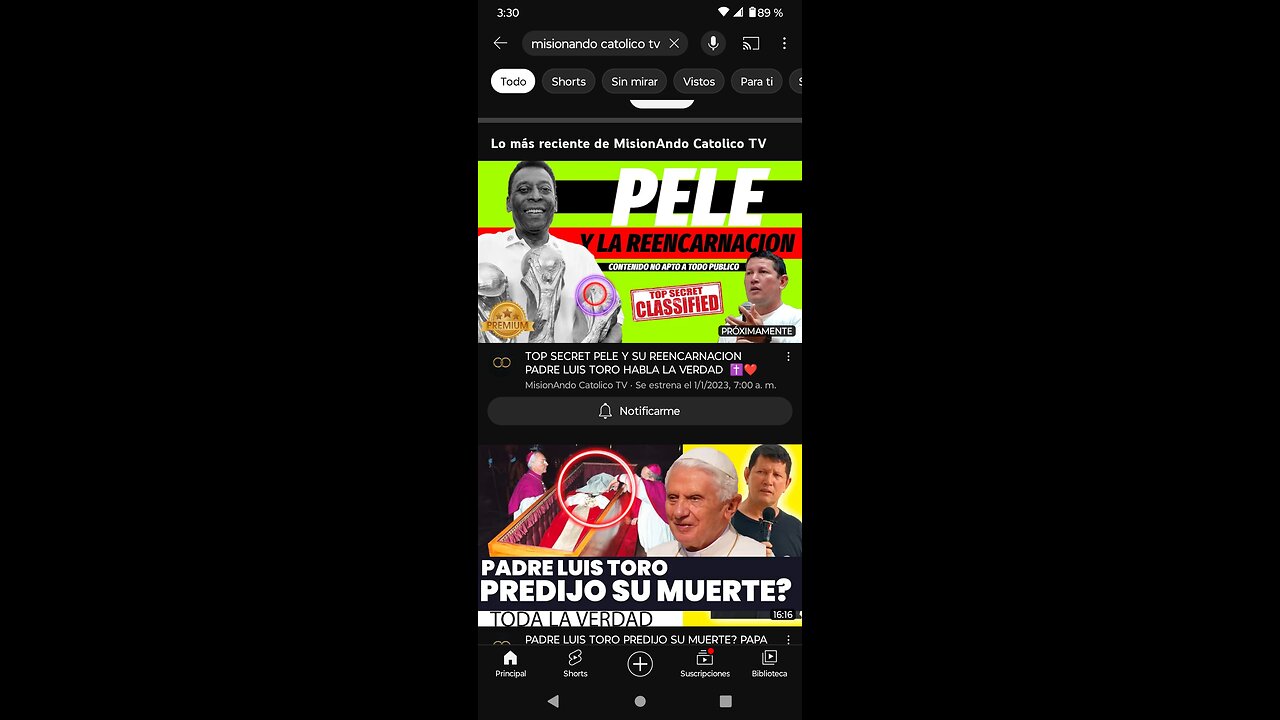
Task: Open the Padre Luis Toro predijo su muerte video
Action: pos(640,535)
